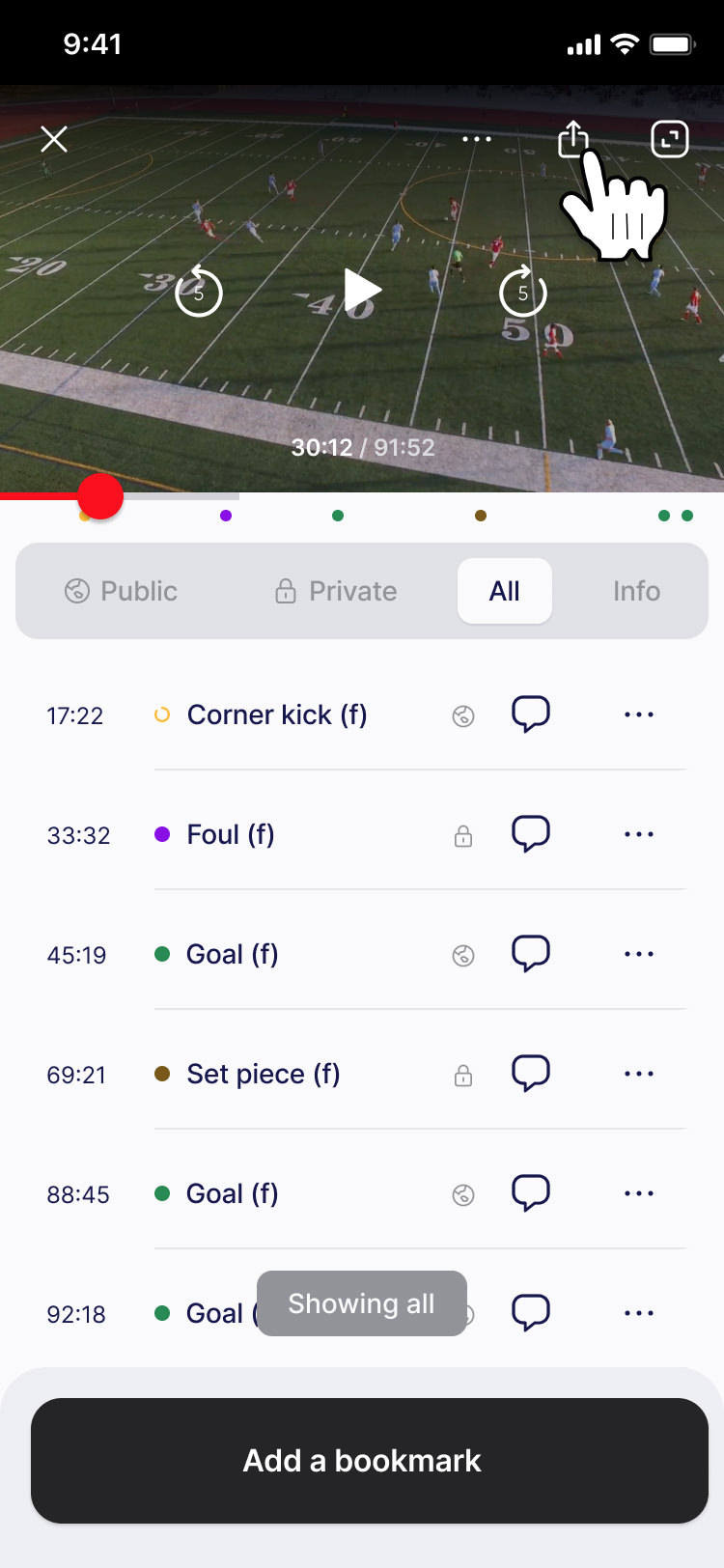
Task: Jump to the Corner kick bookmark at 17:22
Action: click(276, 715)
